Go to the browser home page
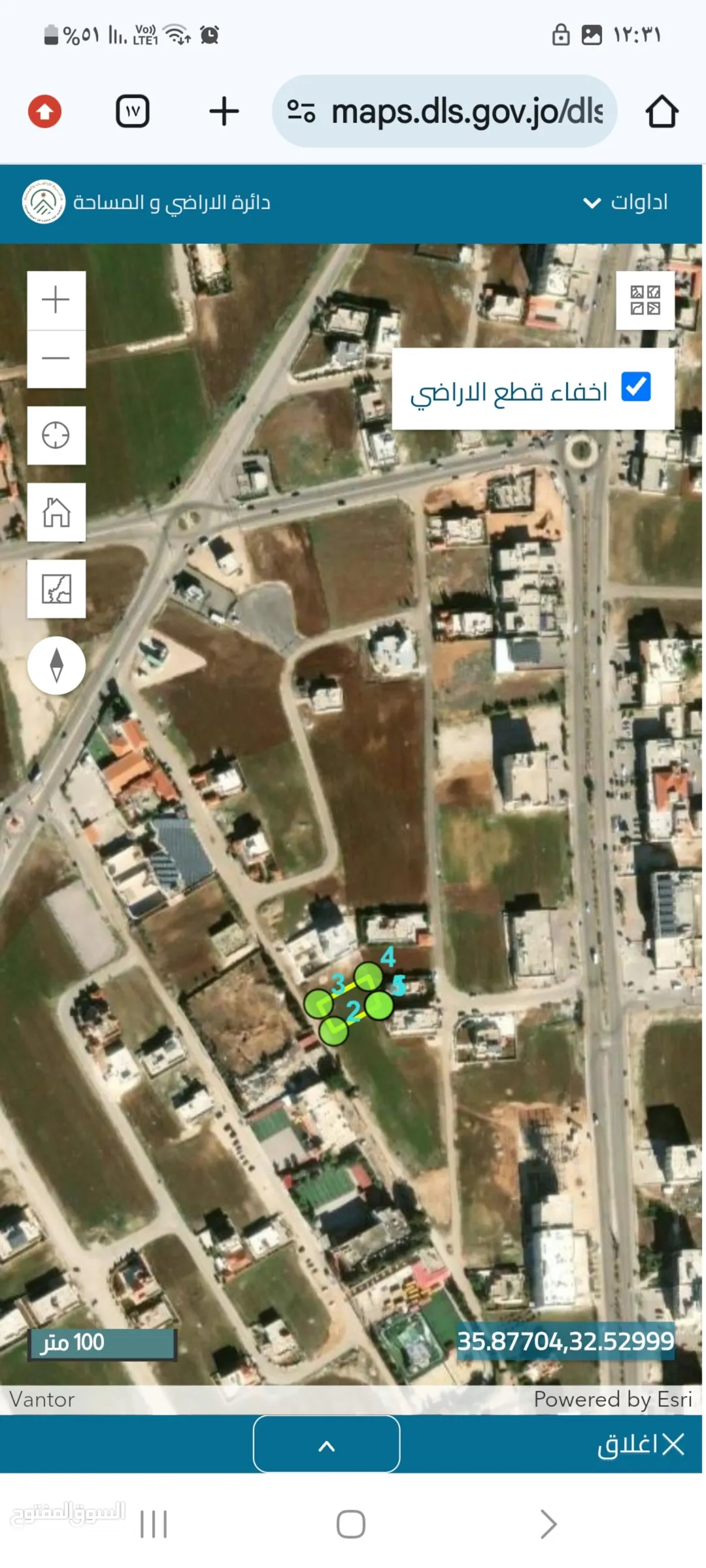Viewport: 706px width, 1568px height. click(662, 111)
